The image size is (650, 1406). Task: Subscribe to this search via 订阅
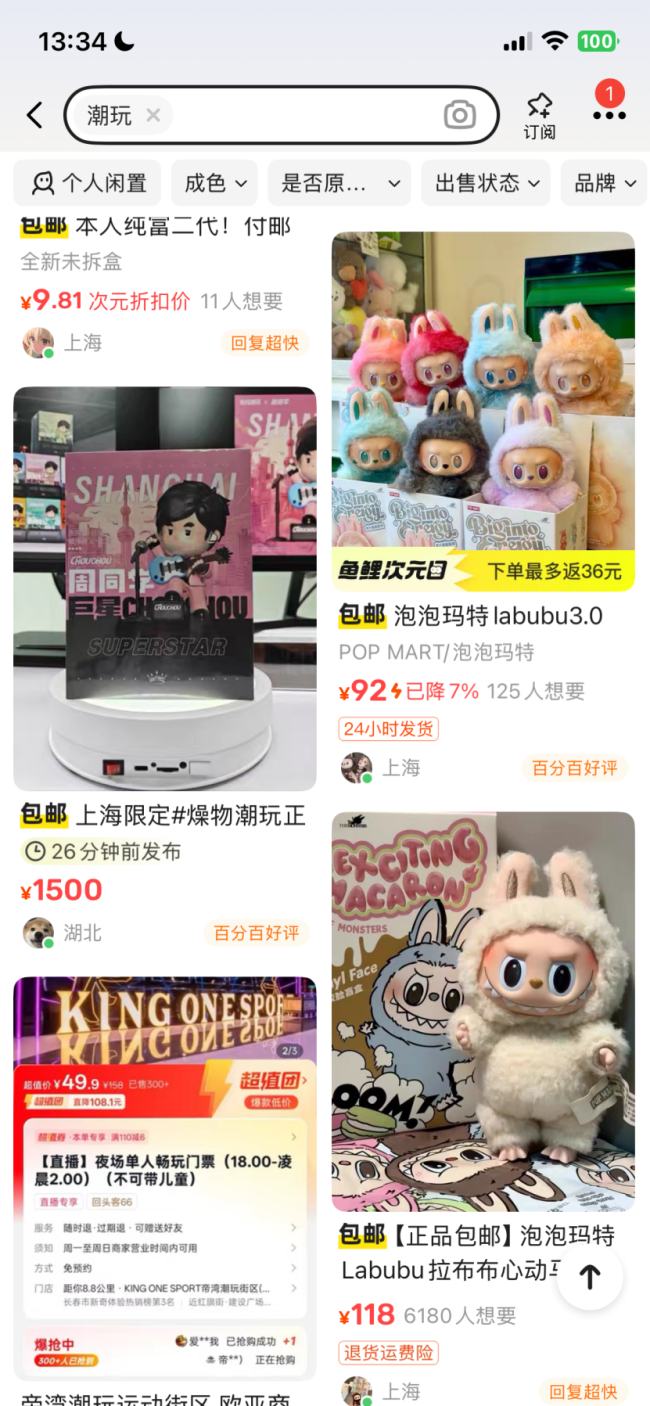click(539, 116)
